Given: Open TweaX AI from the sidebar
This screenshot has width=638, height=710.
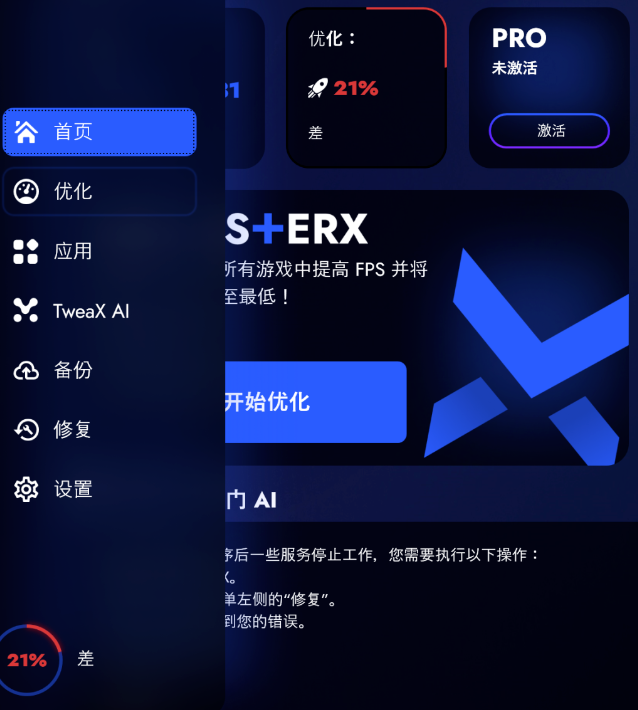Looking at the screenshot, I should coord(90,311).
